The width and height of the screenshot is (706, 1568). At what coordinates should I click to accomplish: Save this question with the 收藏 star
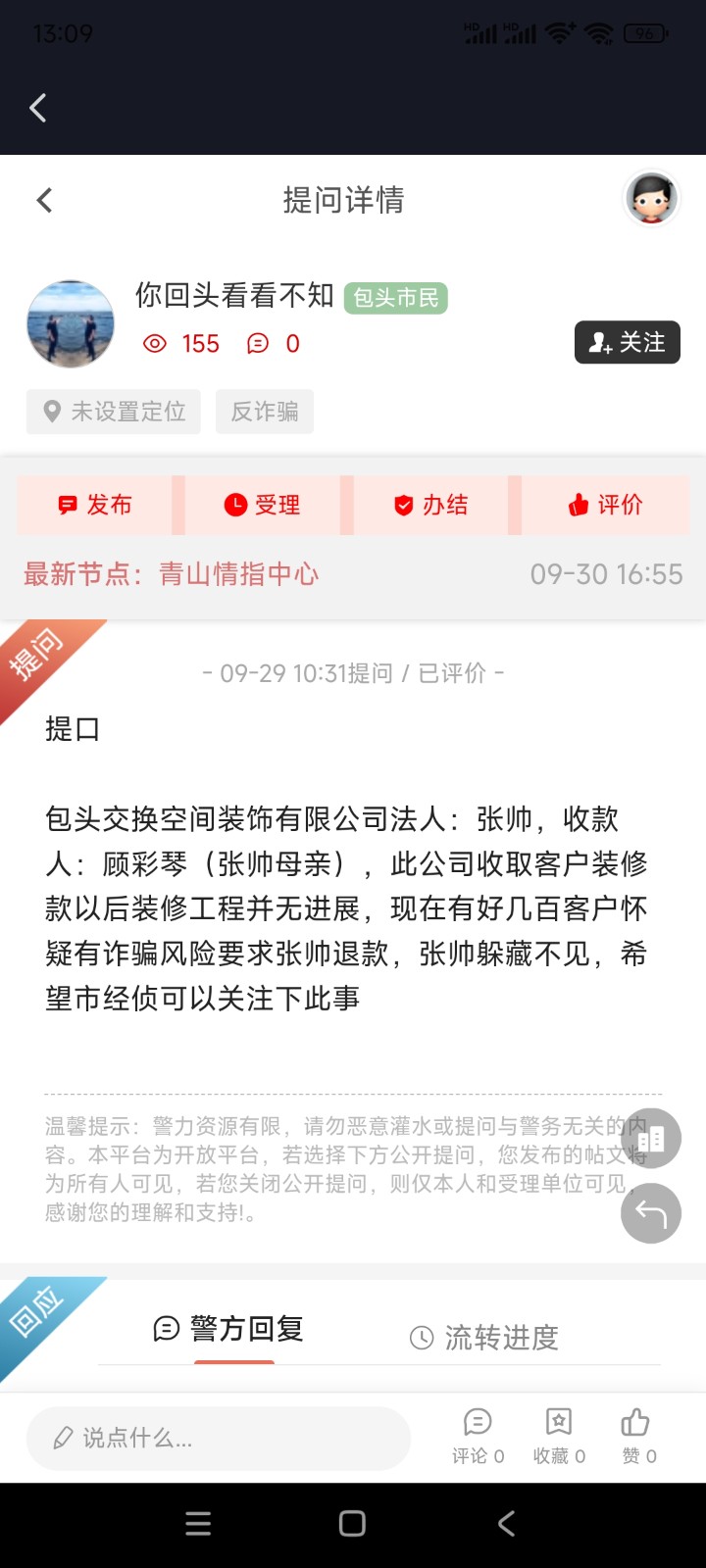(x=559, y=1436)
